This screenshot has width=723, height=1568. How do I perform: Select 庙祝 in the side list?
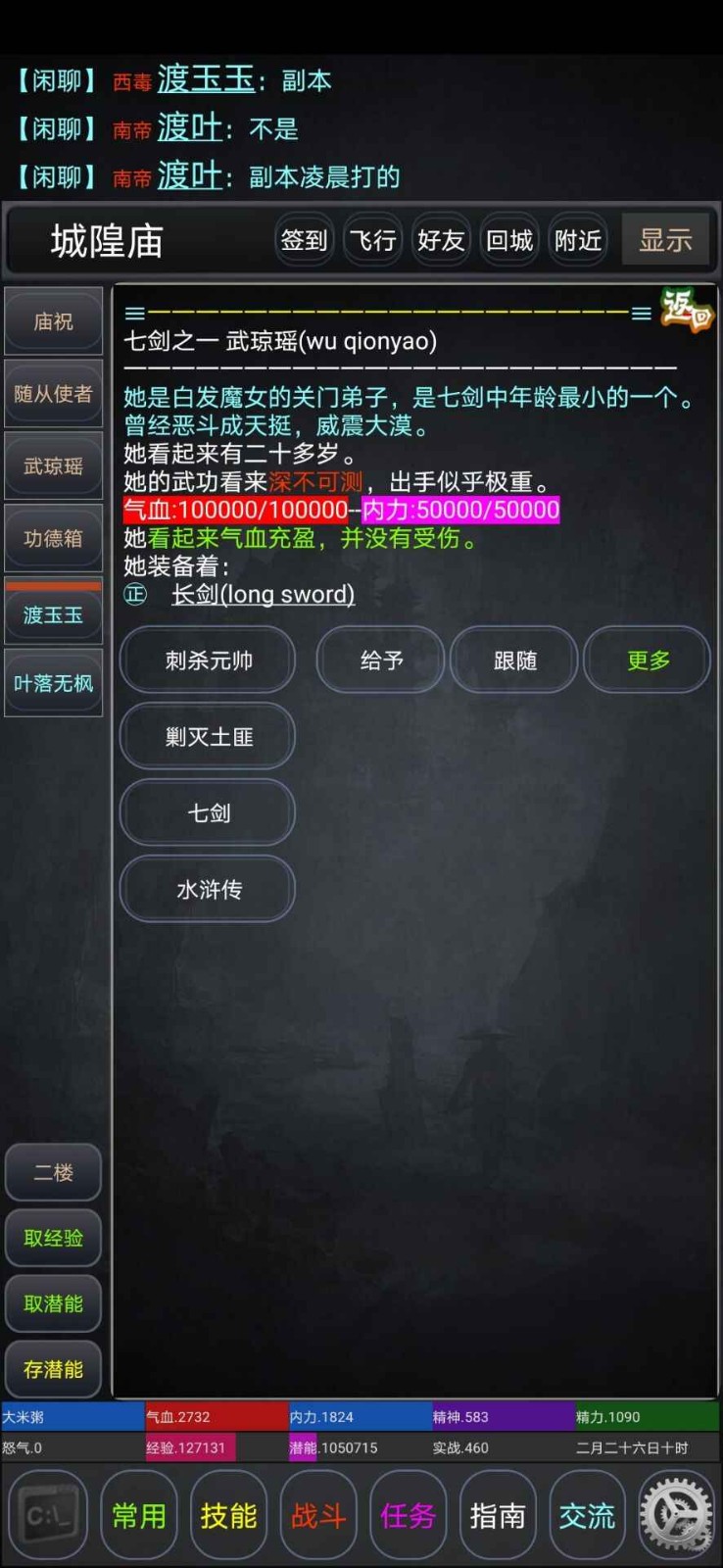coord(54,321)
